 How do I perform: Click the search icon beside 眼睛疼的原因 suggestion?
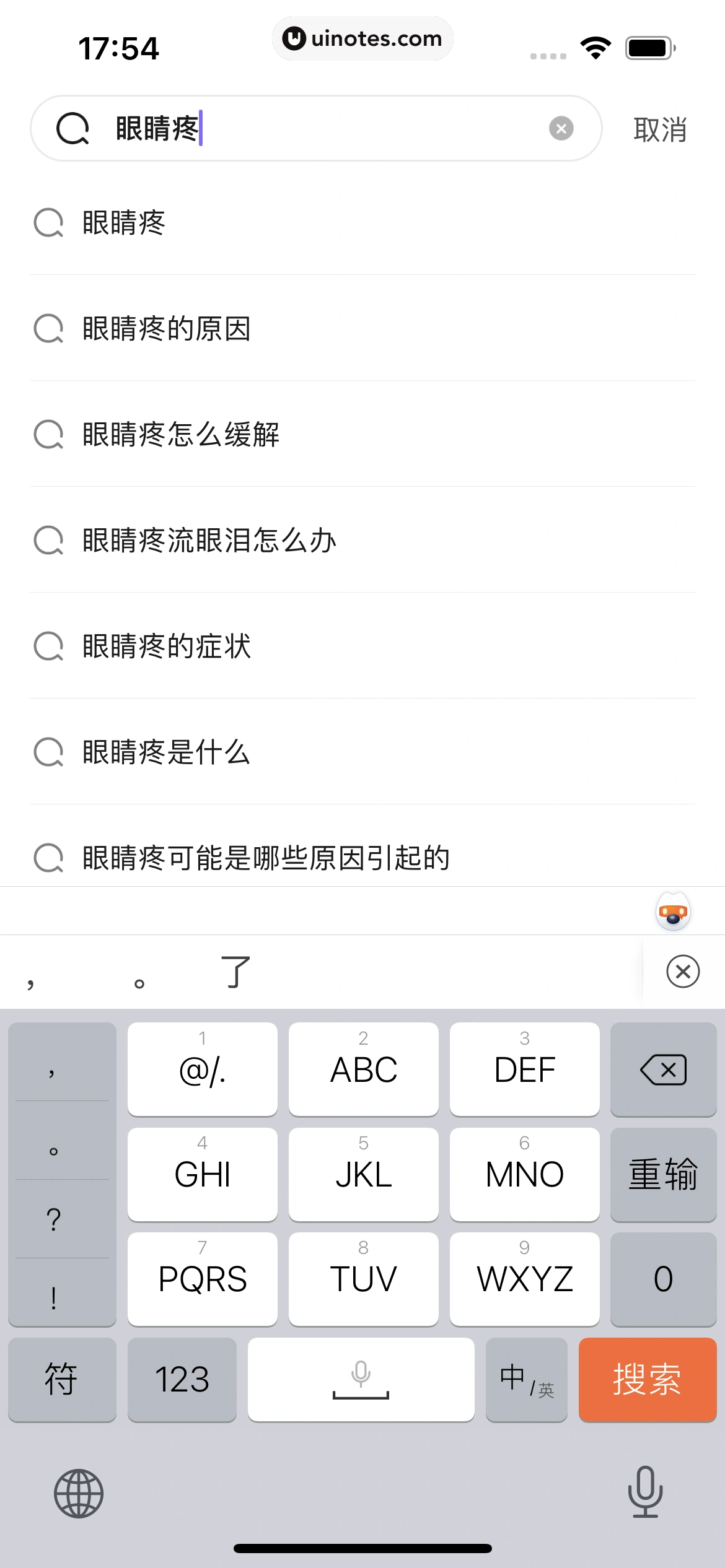click(49, 328)
